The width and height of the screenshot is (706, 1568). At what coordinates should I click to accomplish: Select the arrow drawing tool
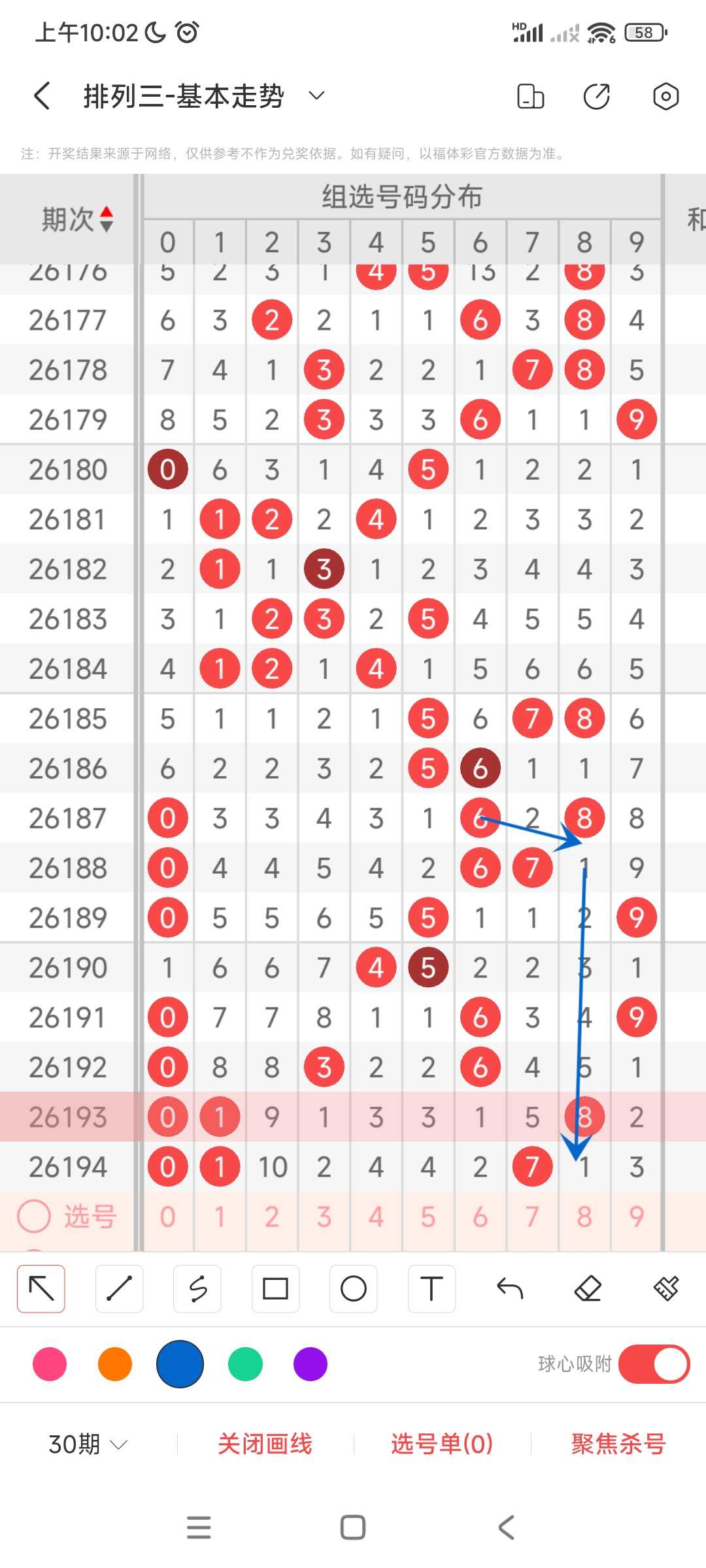coord(41,1288)
